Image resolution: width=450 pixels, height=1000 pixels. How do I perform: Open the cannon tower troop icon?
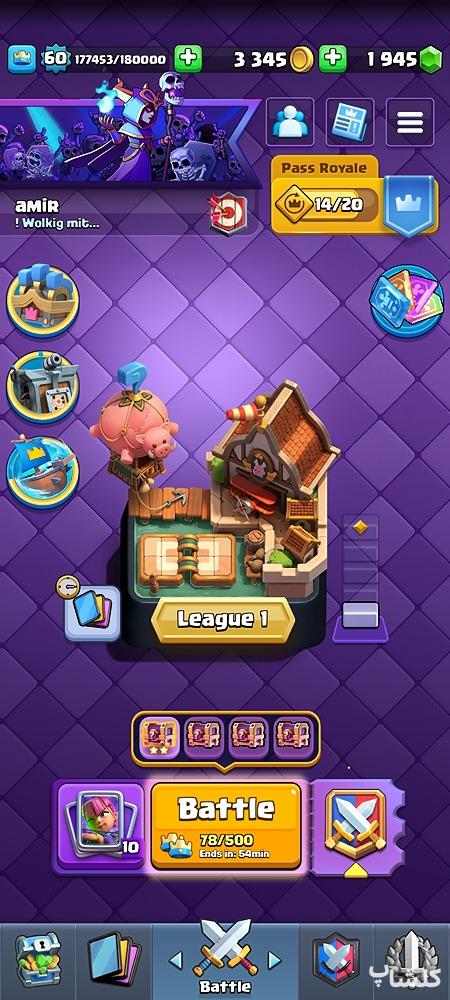[43, 386]
